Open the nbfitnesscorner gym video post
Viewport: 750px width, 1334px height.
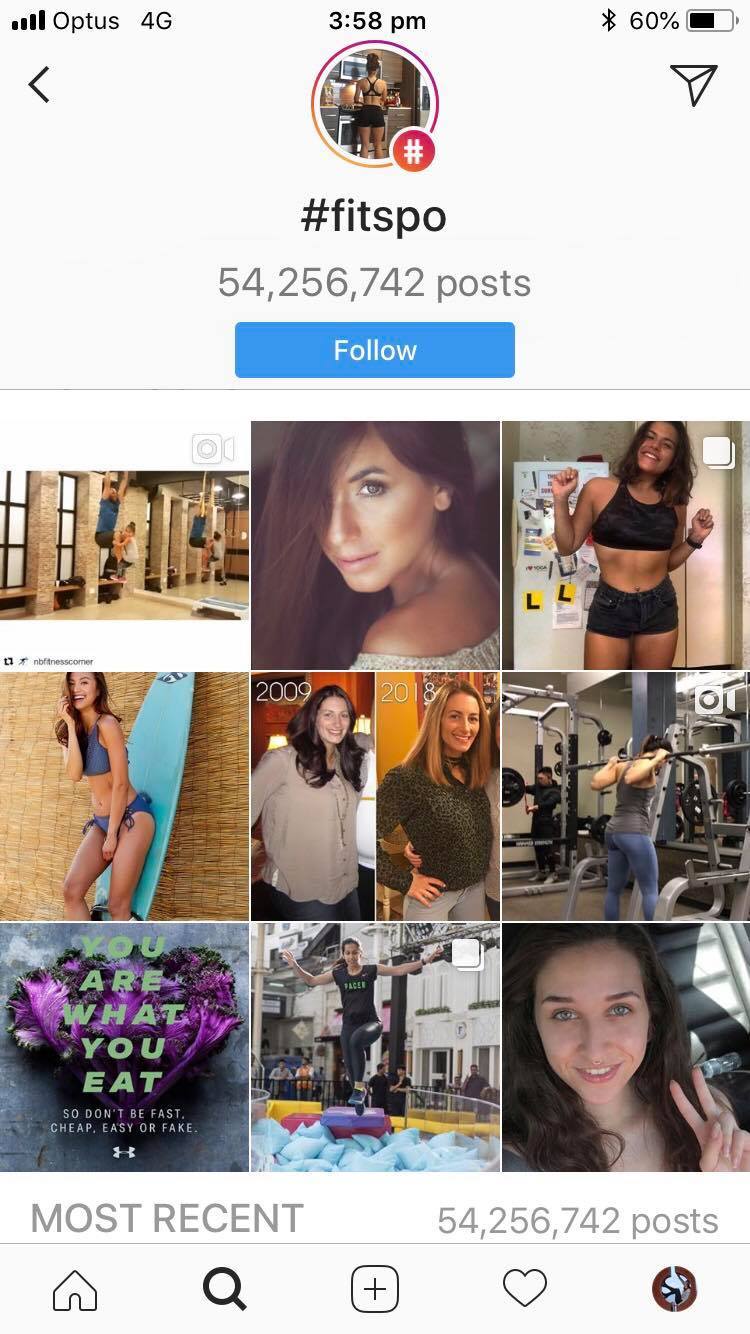click(x=124, y=545)
